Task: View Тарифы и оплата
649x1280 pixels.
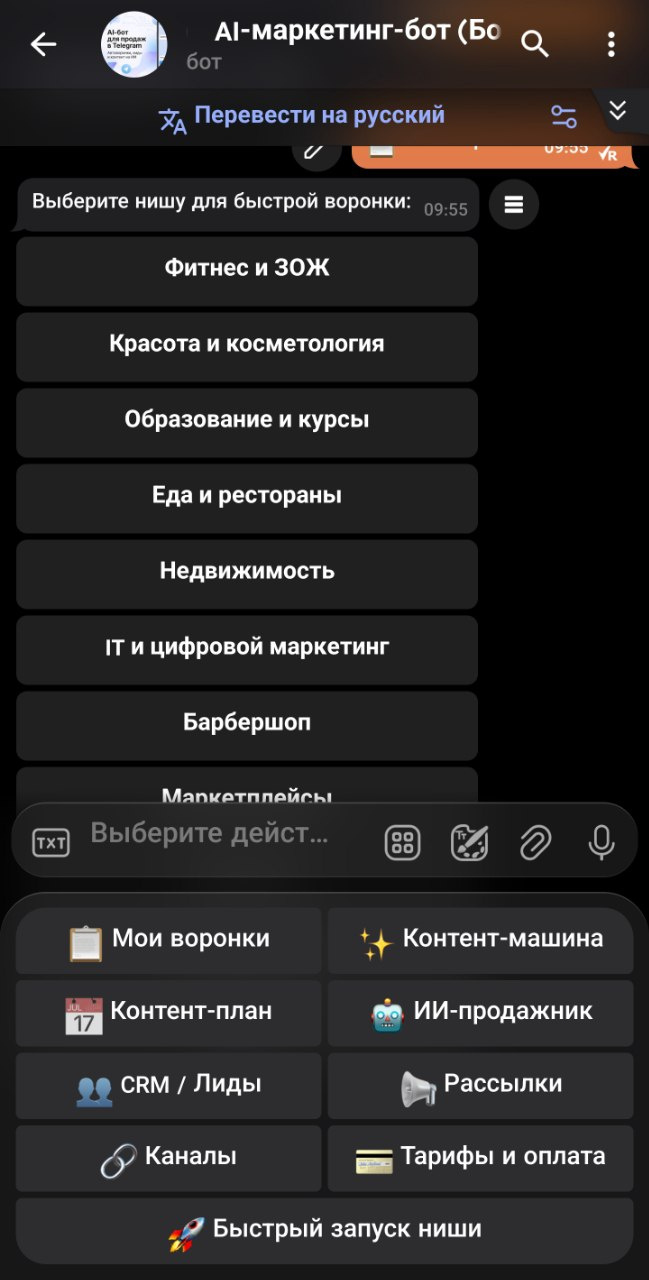Action: pyautogui.click(x=480, y=1158)
